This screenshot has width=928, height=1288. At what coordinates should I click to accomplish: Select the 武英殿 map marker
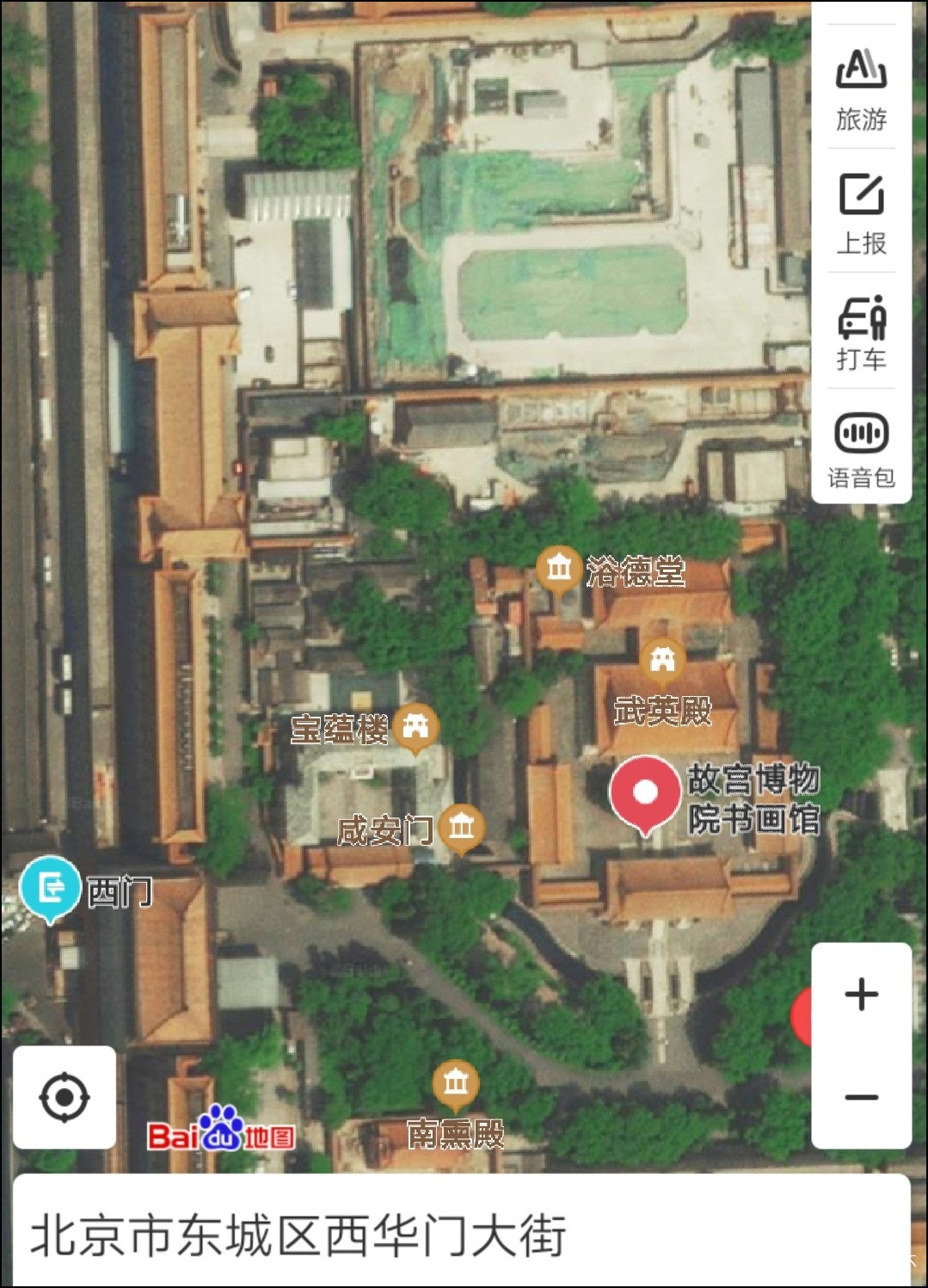(x=661, y=661)
